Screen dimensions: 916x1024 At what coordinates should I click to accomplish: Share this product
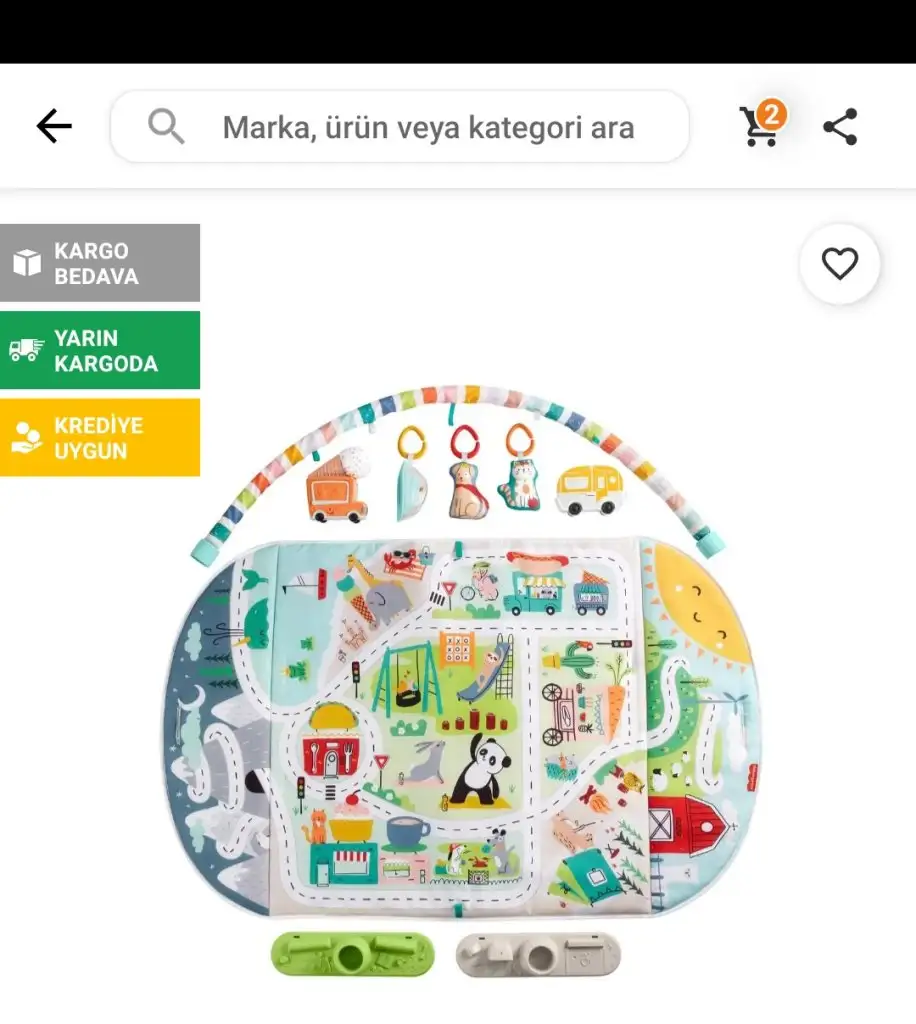tap(840, 127)
